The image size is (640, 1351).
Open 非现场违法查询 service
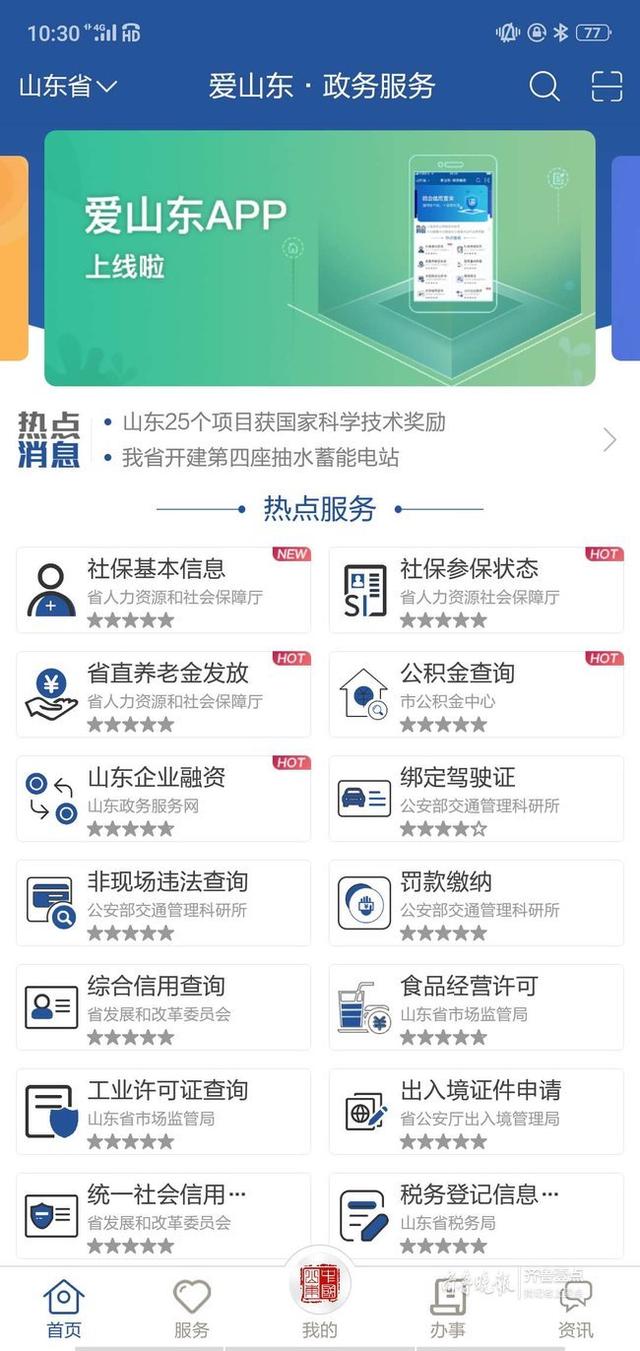pos(163,902)
